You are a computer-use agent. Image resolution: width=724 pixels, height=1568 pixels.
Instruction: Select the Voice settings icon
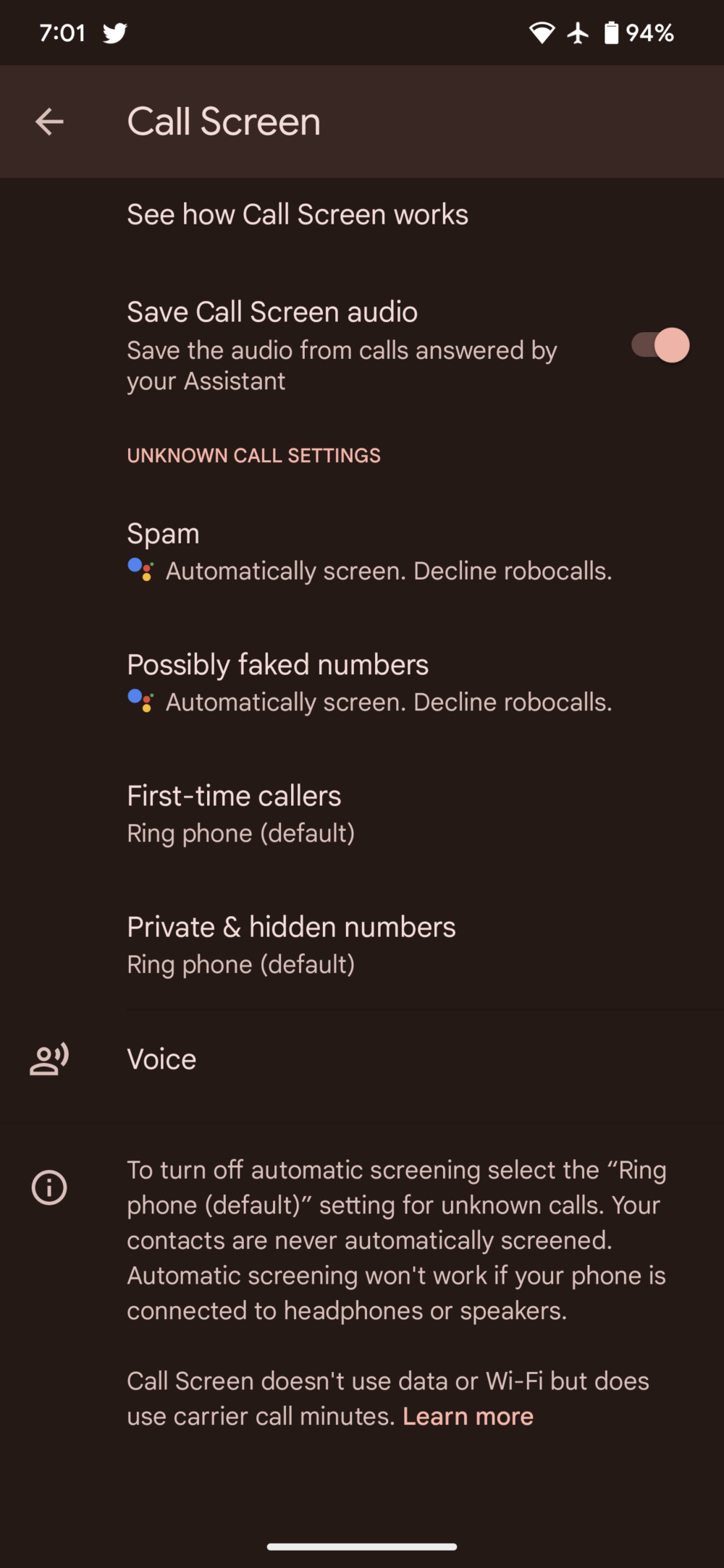click(50, 1059)
